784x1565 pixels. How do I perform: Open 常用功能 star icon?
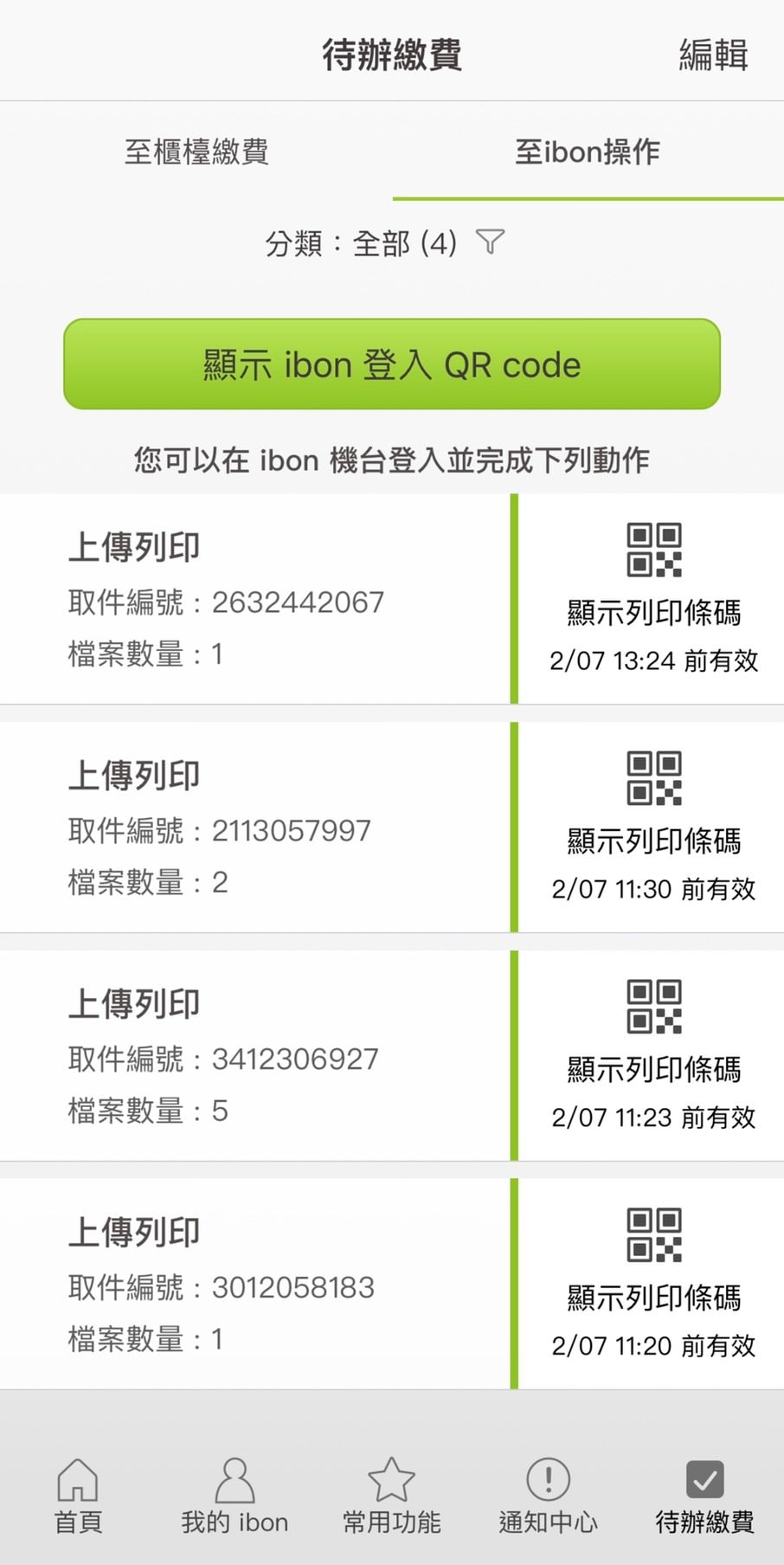tap(392, 1493)
